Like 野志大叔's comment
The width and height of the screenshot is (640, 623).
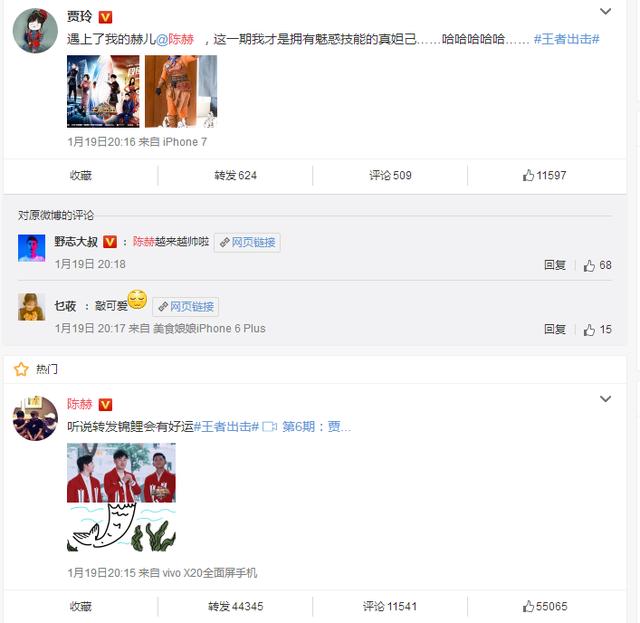597,265
